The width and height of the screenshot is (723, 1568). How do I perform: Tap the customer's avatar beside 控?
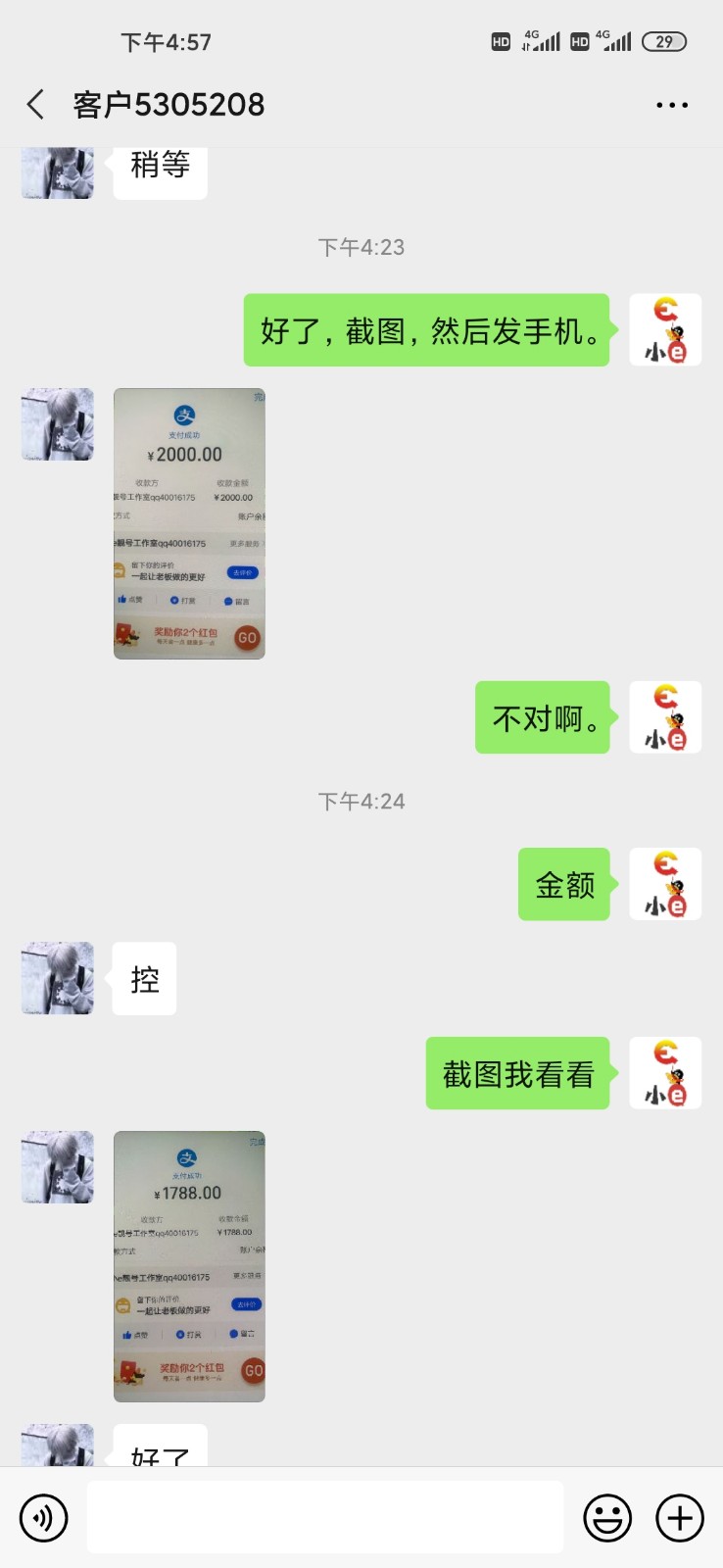(58, 978)
